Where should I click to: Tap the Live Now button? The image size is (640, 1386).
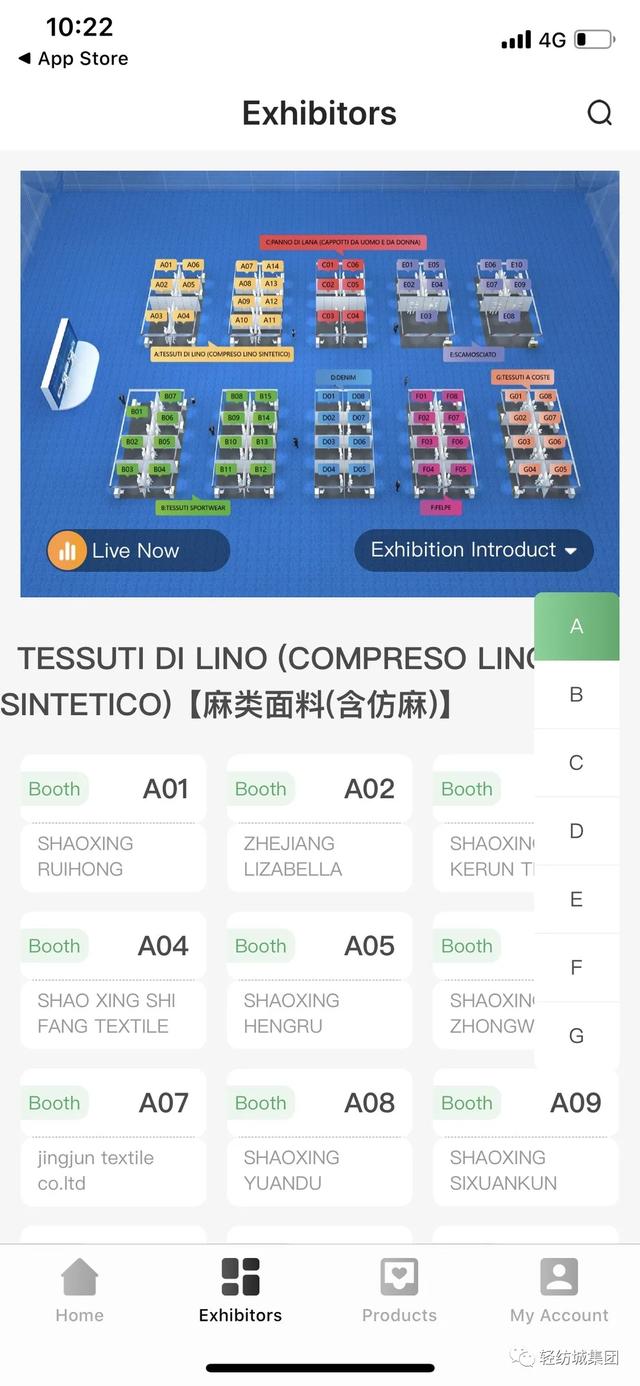(x=137, y=550)
